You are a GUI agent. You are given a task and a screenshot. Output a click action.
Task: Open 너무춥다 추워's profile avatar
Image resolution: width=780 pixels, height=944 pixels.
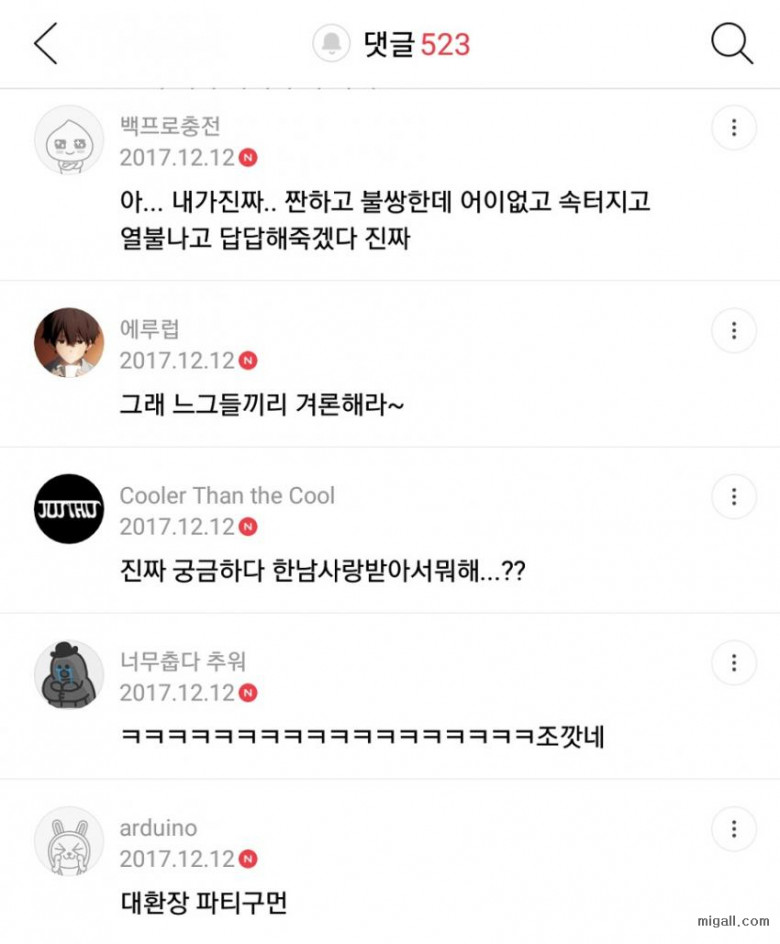point(69,675)
